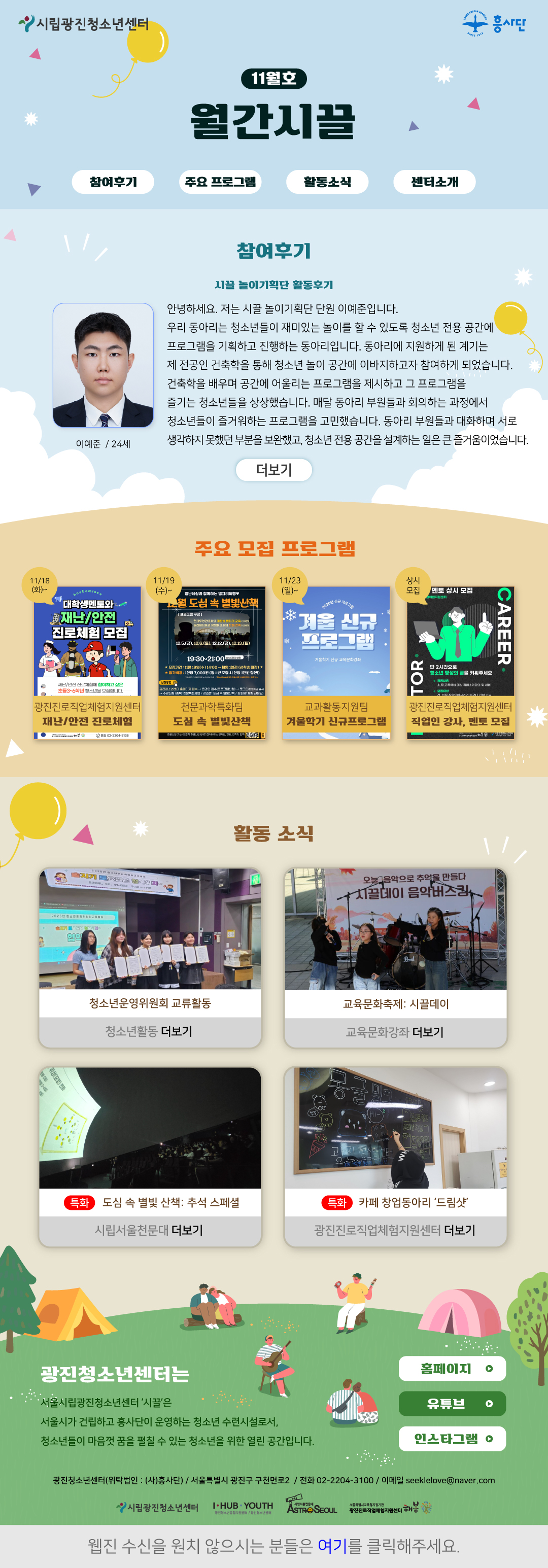548x1568 pixels.
Task: Select the 주요 프로그램 nav button
Action: tap(220, 182)
